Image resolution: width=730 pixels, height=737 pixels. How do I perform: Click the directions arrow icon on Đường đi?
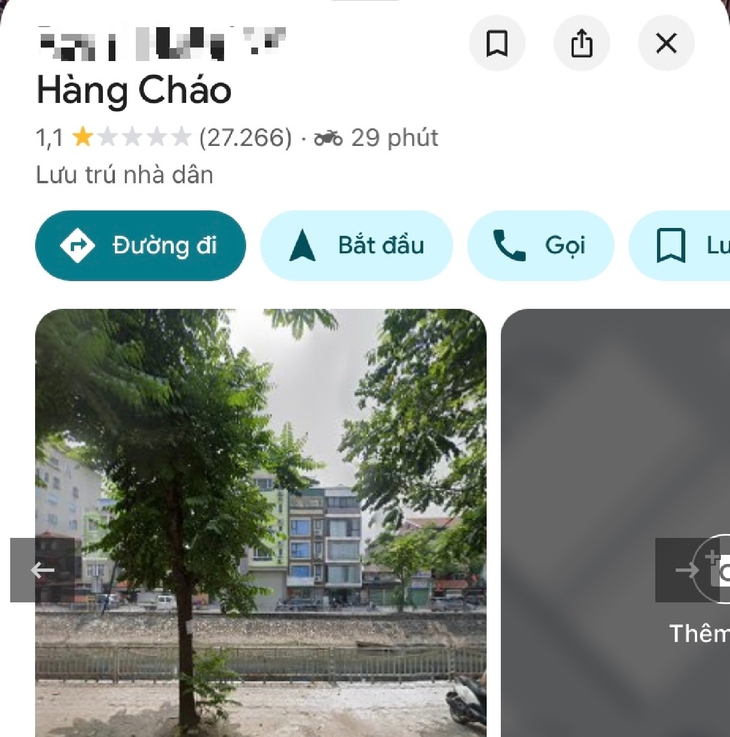(x=78, y=244)
